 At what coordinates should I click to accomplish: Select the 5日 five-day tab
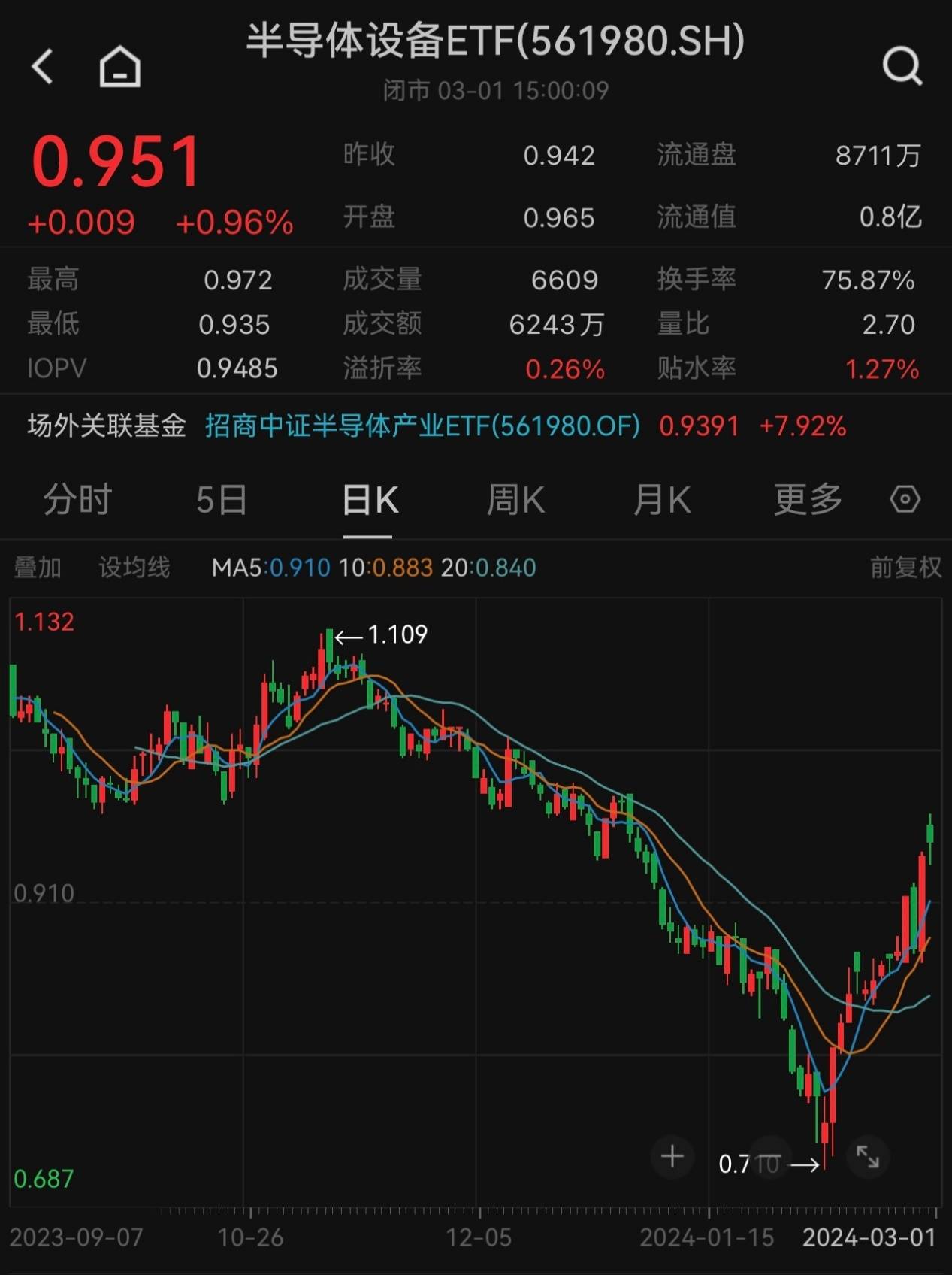(221, 498)
